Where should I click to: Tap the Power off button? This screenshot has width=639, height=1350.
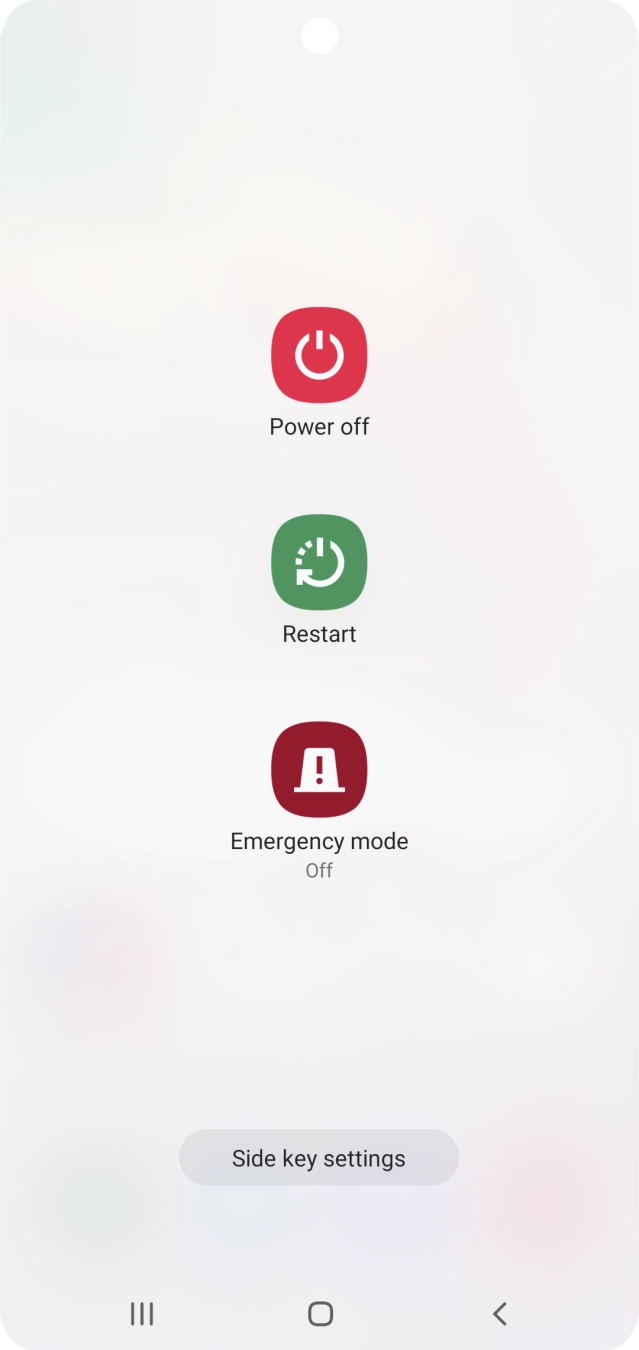[319, 355]
